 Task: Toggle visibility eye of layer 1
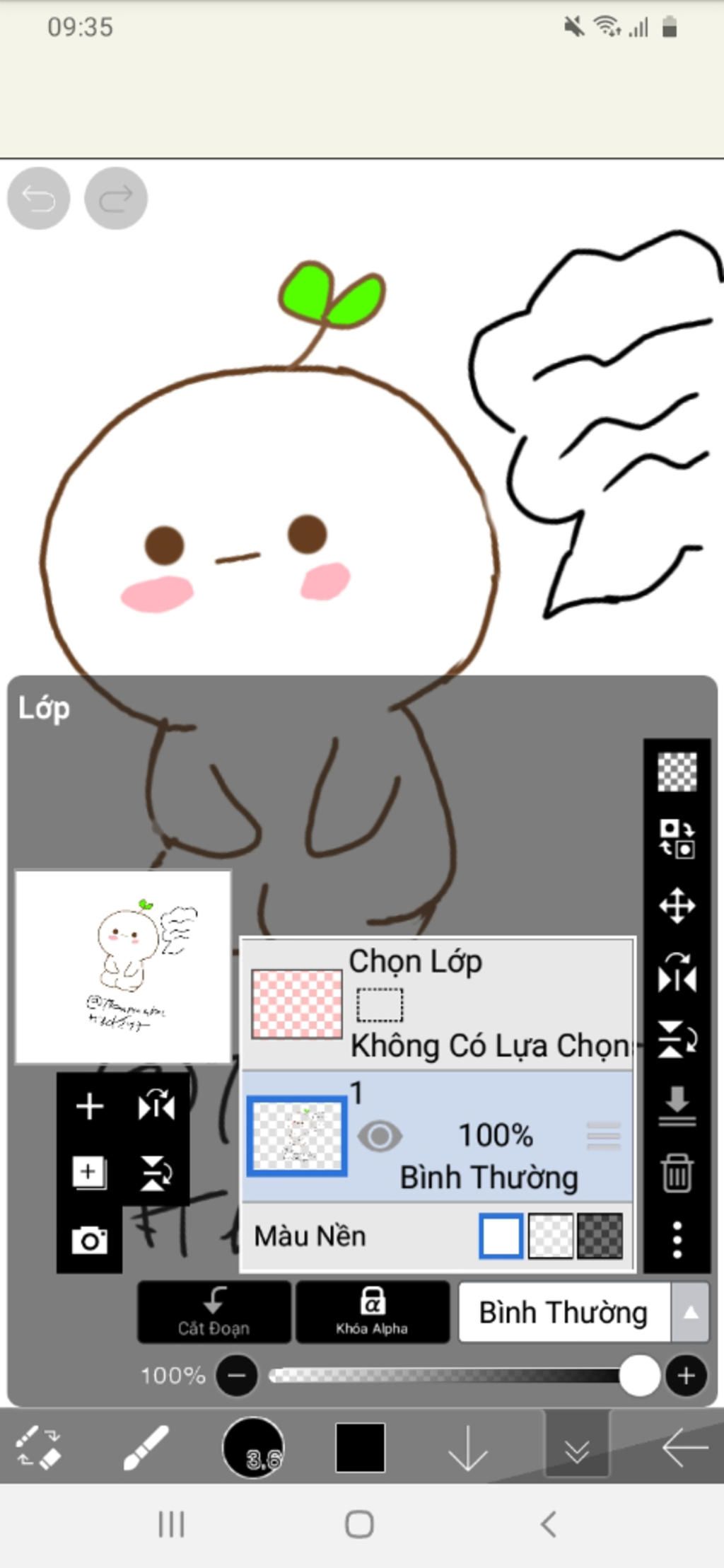380,1137
